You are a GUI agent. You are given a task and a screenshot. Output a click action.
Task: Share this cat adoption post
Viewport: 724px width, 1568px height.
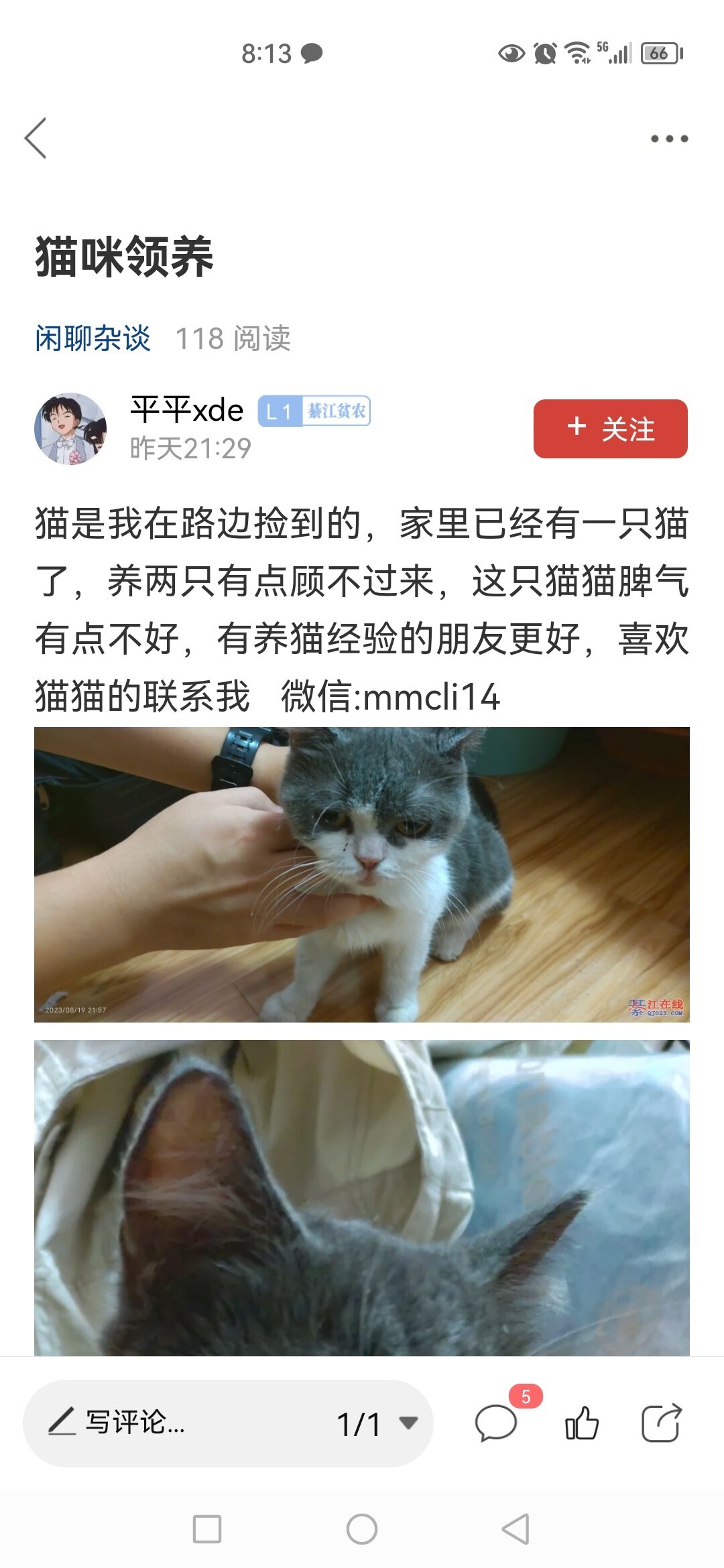(x=661, y=1423)
